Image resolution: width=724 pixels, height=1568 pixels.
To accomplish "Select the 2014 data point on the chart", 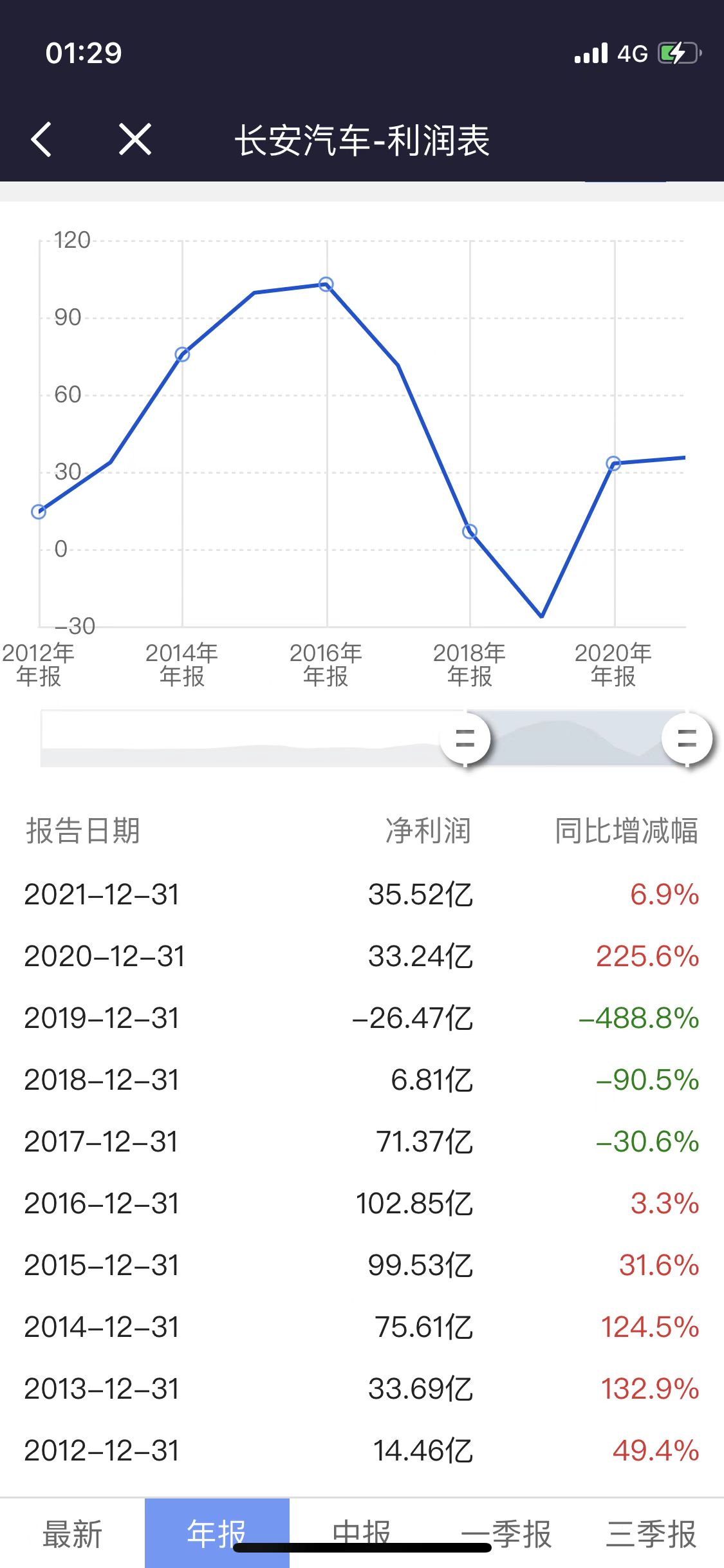I will pos(182,353).
